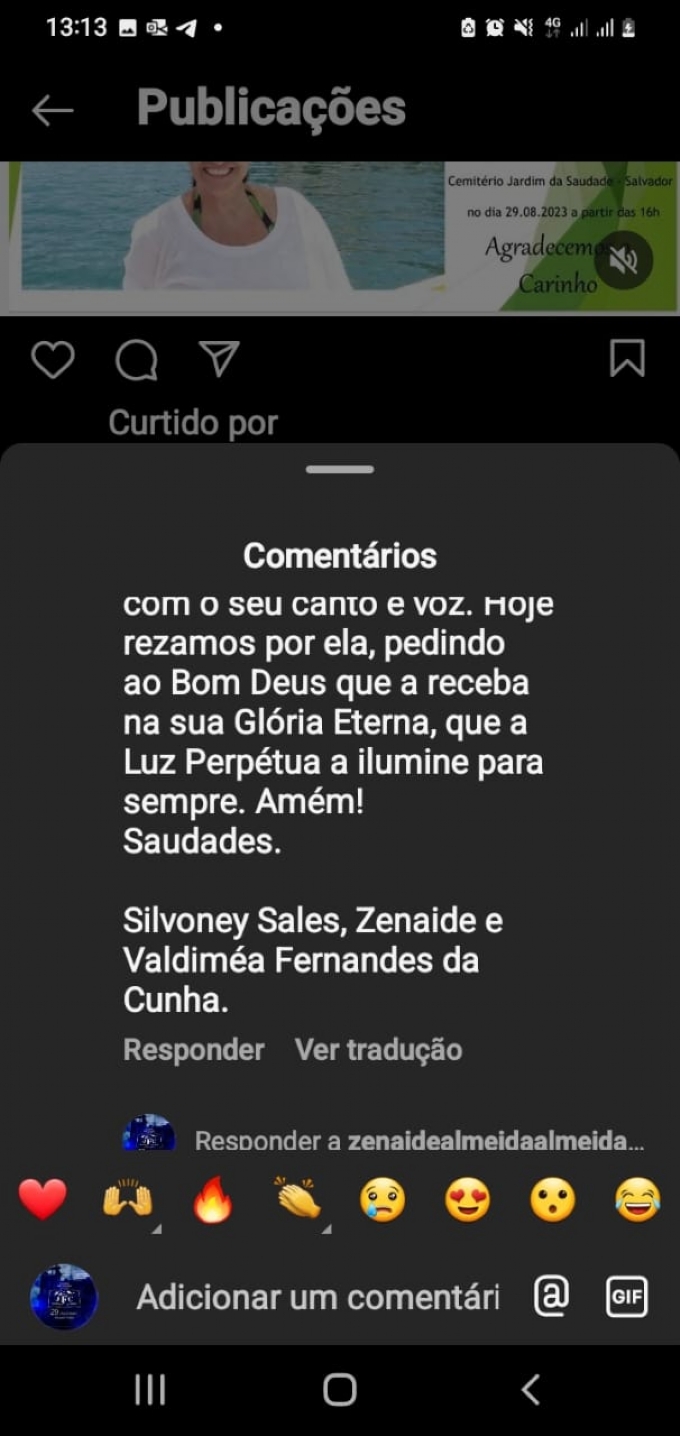This screenshot has width=680, height=1436.
Task: Insert the raised hands emoji
Action: [128, 1199]
